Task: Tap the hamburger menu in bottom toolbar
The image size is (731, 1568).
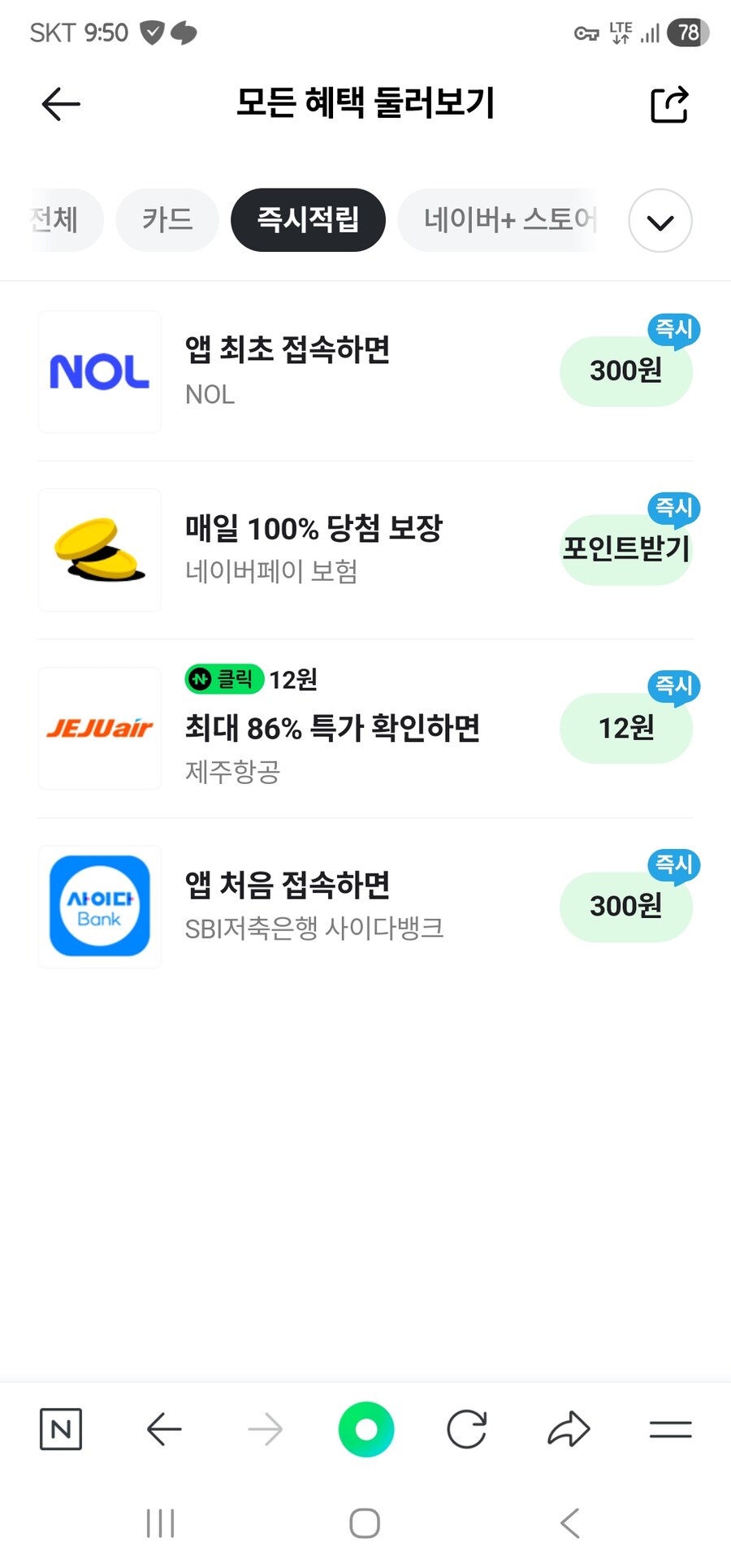Action: click(x=671, y=1429)
